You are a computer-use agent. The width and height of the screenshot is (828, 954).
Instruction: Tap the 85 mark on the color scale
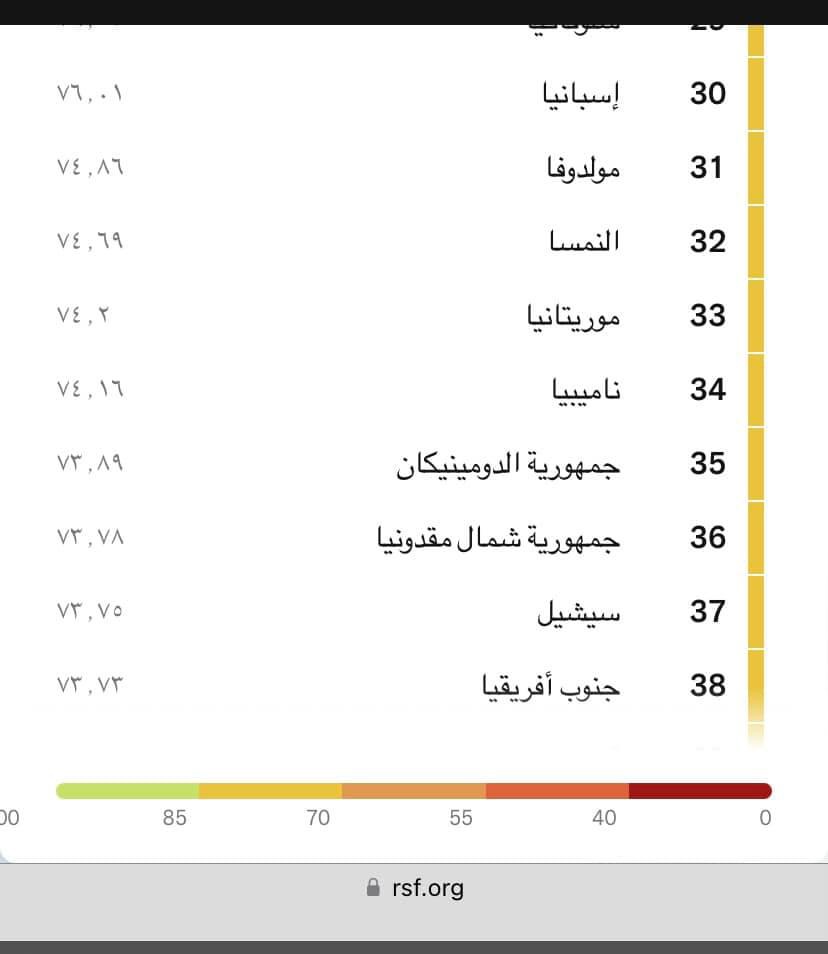pos(174,817)
